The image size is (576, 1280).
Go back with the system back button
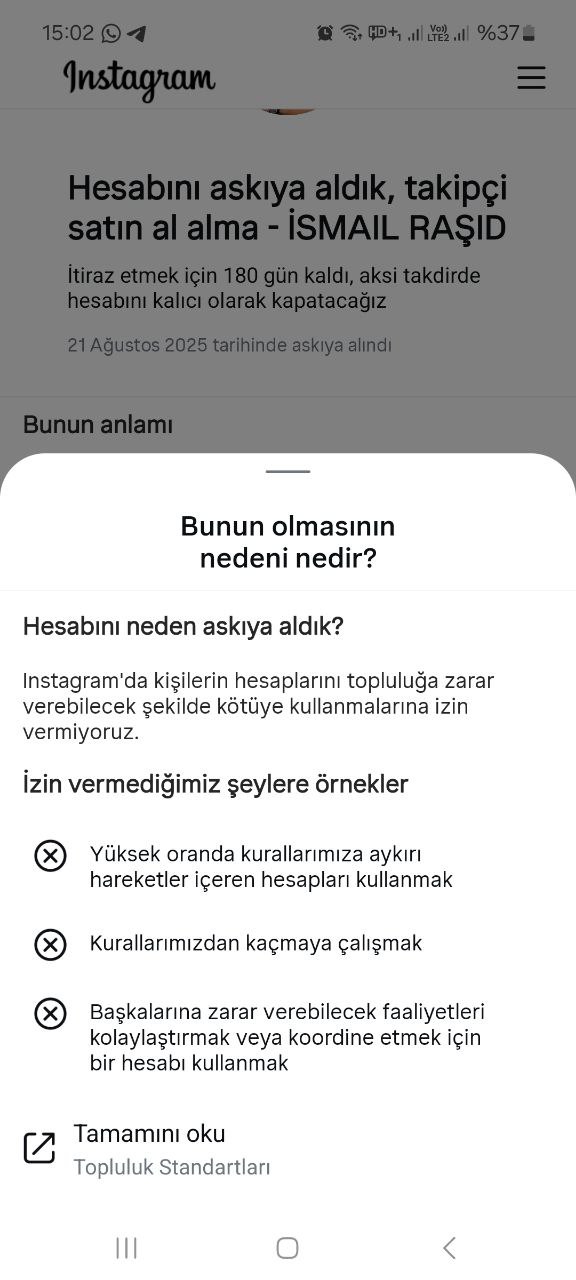pyautogui.click(x=449, y=1247)
